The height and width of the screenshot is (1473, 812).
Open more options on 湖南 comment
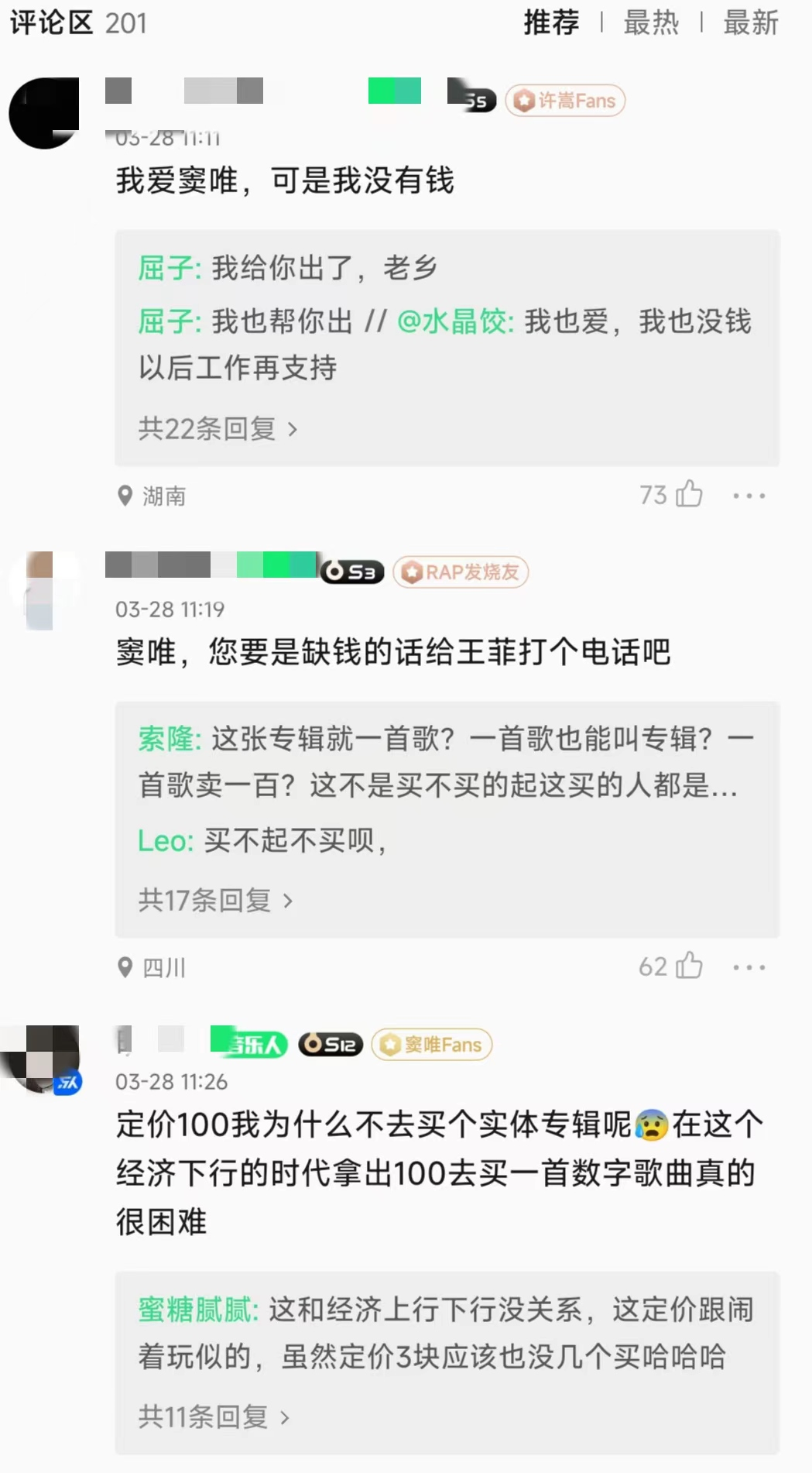click(749, 495)
